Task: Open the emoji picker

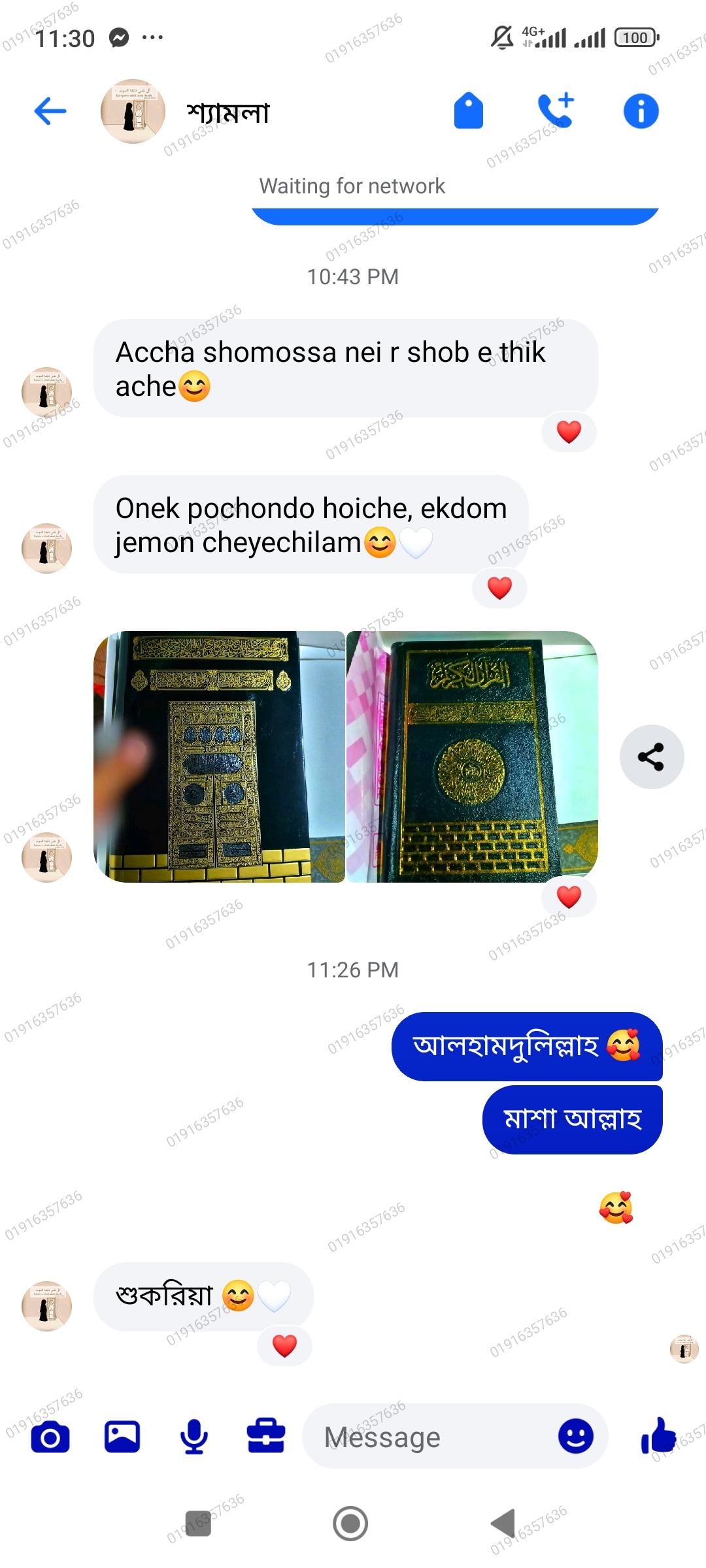Action: 575,1437
